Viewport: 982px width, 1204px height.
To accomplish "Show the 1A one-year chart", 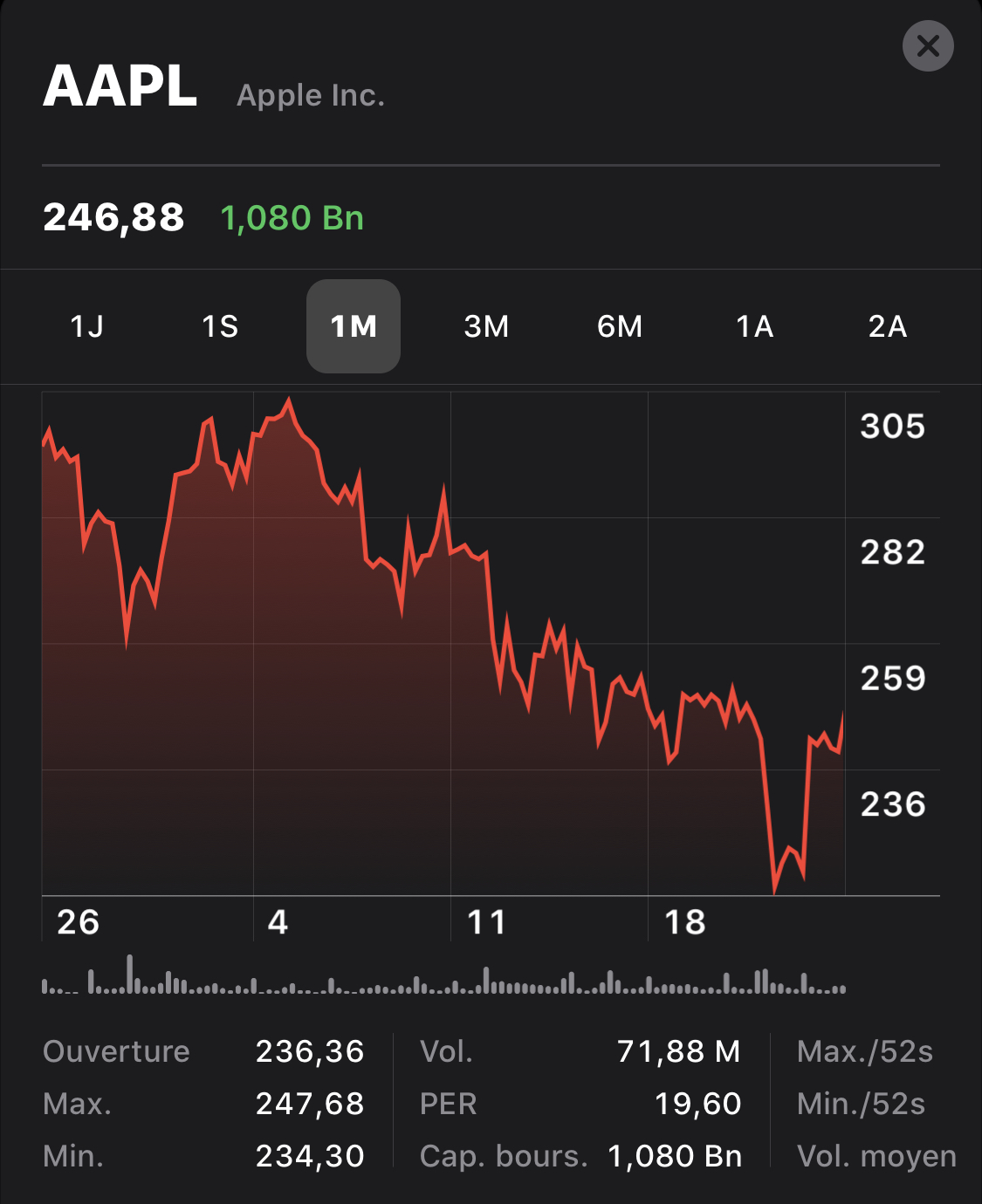I will point(755,326).
